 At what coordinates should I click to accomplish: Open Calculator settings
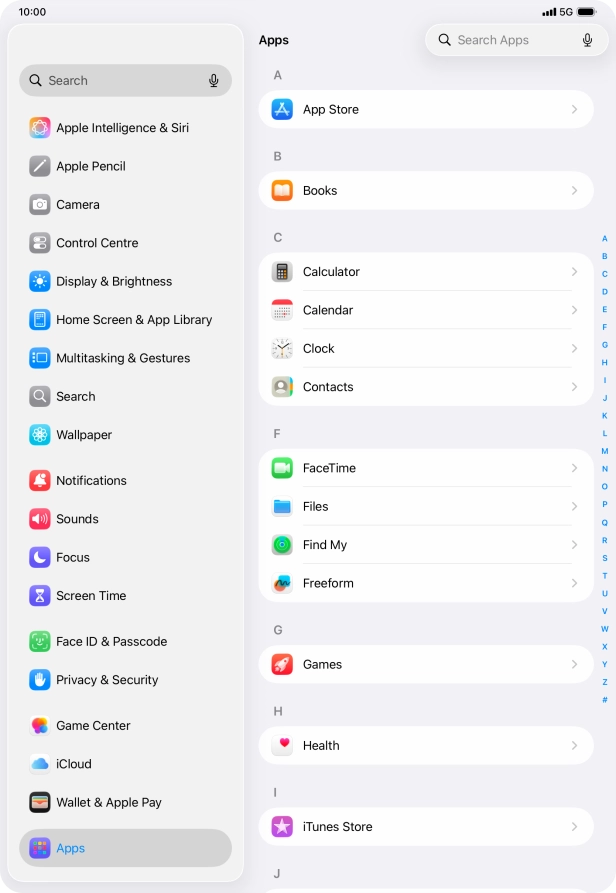[425, 272]
